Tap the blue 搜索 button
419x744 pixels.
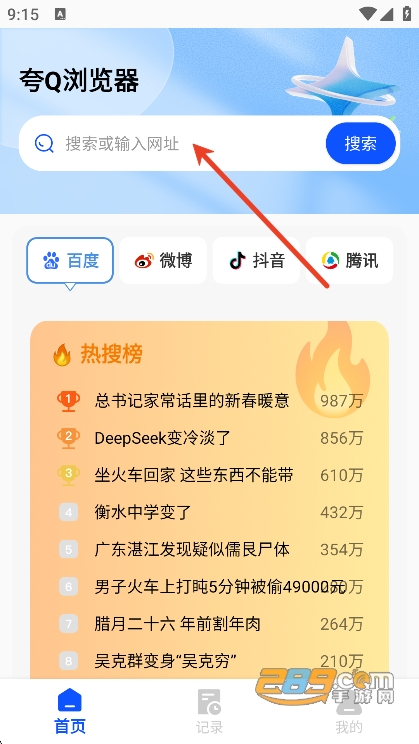click(x=361, y=143)
